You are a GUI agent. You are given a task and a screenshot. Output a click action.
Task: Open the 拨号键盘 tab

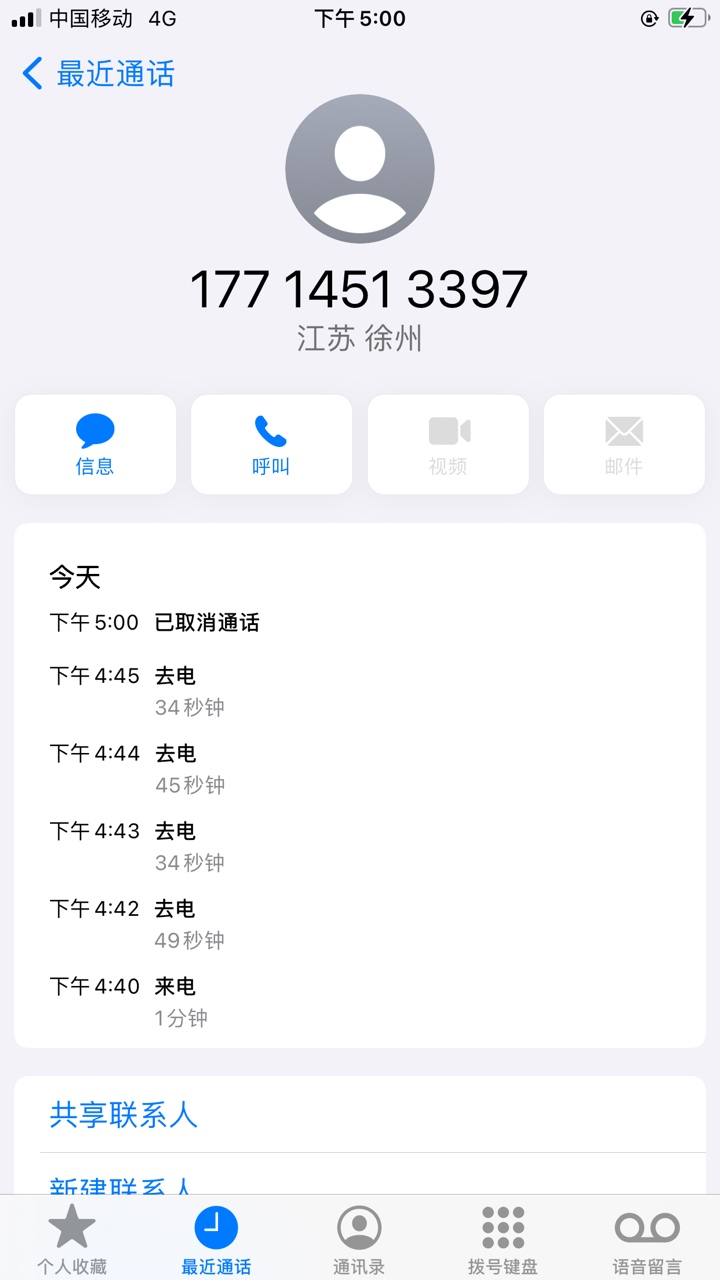click(503, 1239)
